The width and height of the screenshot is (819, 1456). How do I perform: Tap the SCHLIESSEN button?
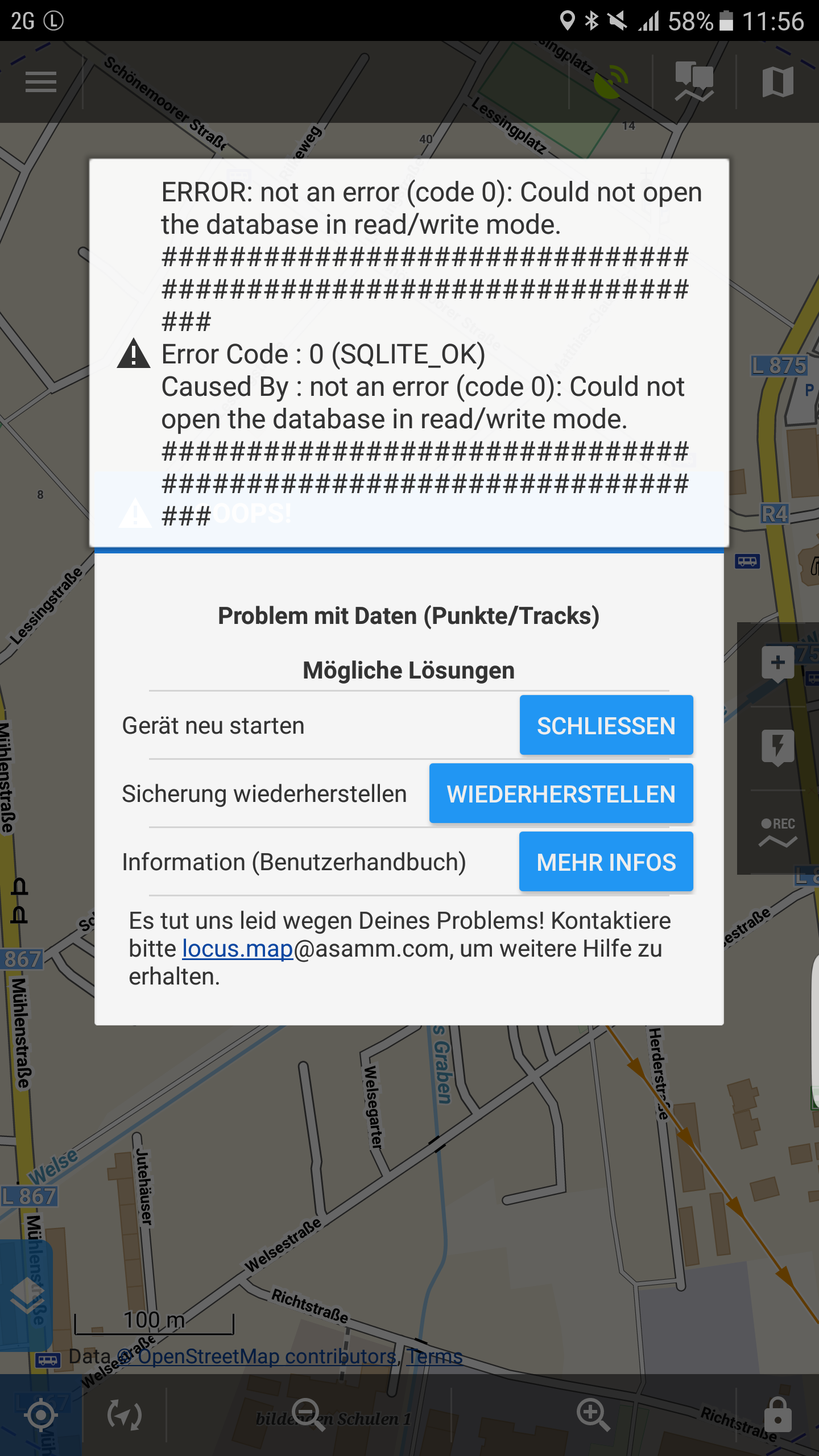point(606,726)
